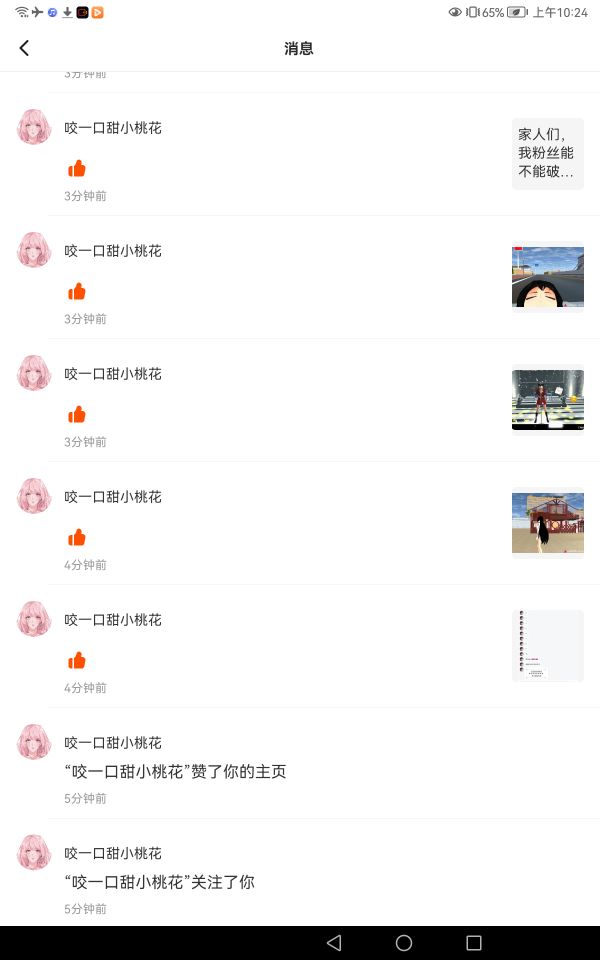Open the liked post showing a character on stage
600x960 pixels.
pyautogui.click(x=547, y=400)
